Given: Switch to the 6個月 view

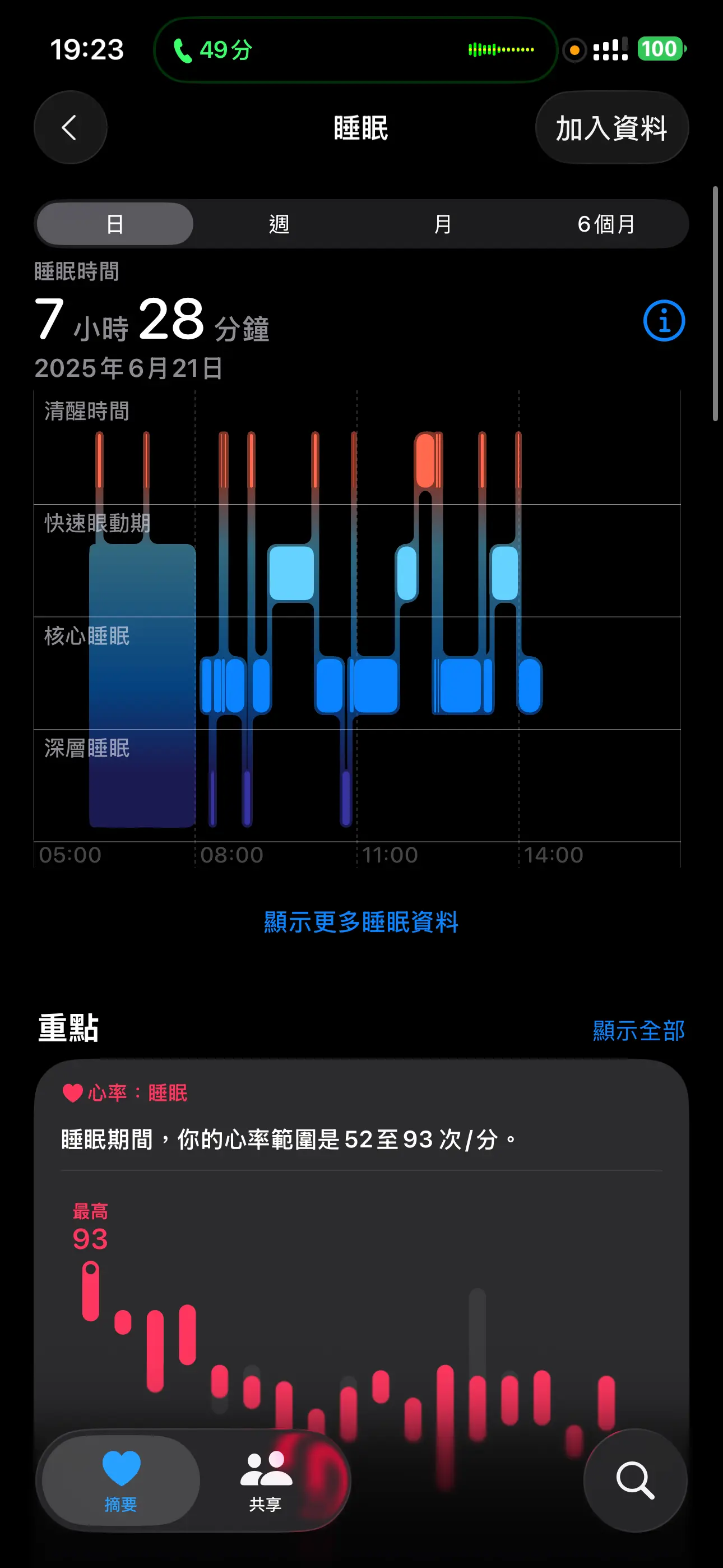Looking at the screenshot, I should click(x=606, y=224).
